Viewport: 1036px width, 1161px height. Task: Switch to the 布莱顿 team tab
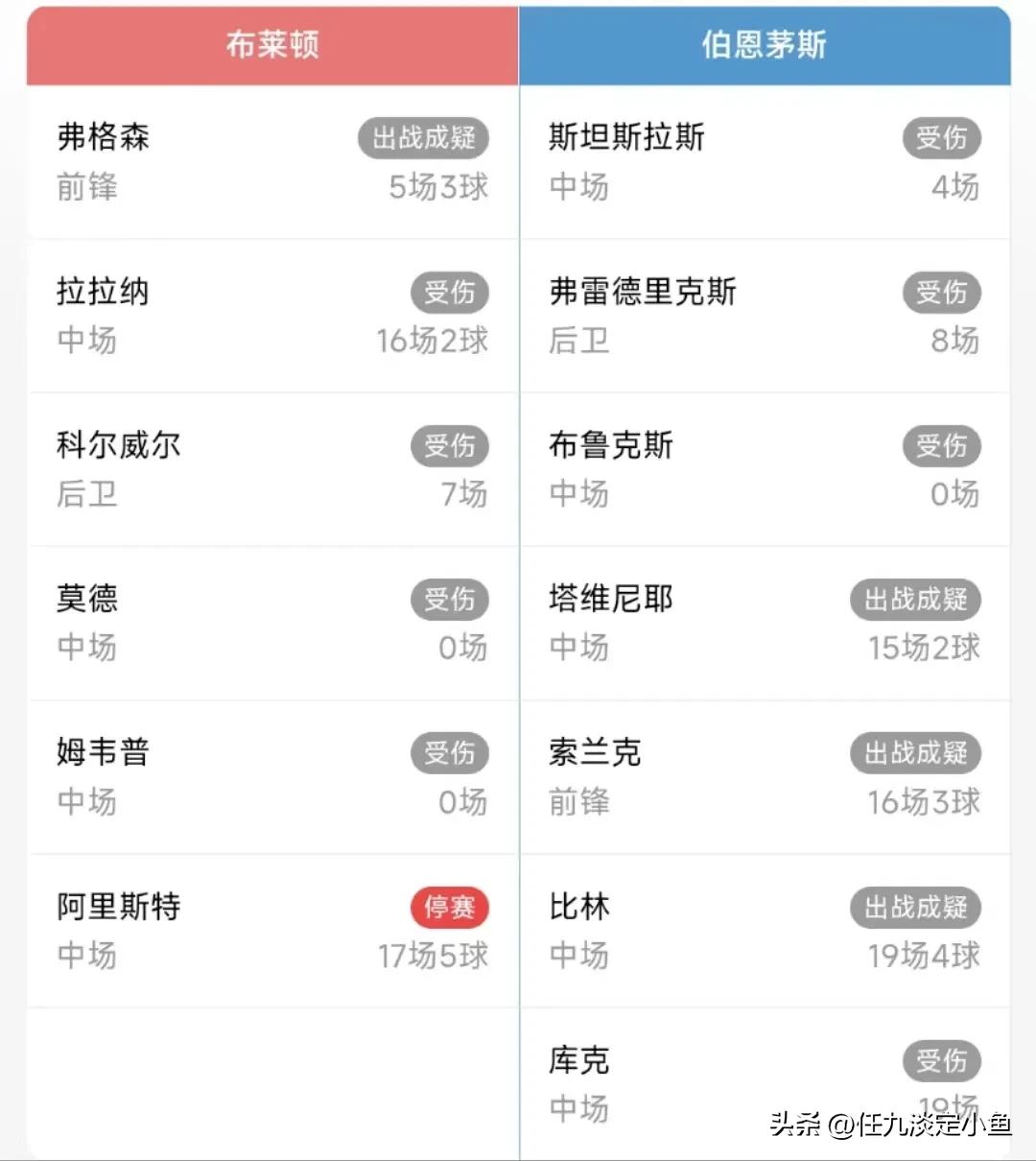[x=270, y=44]
